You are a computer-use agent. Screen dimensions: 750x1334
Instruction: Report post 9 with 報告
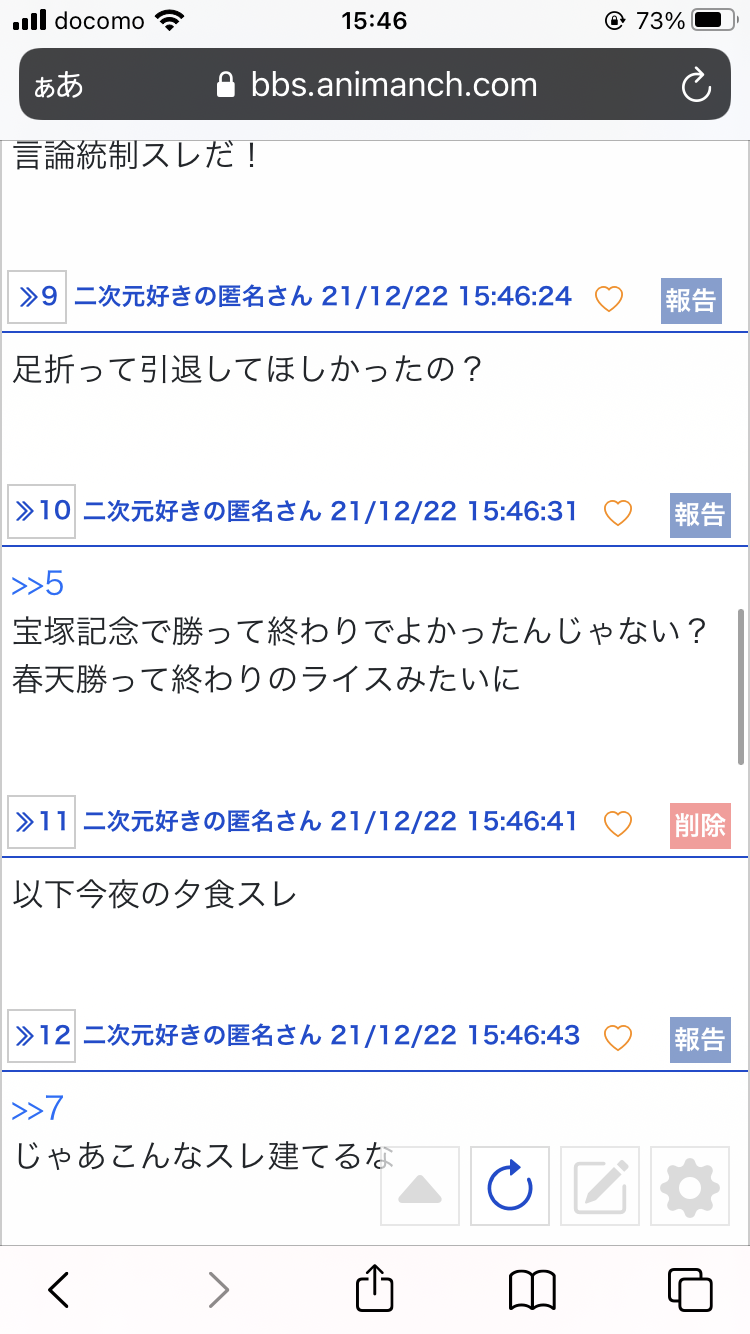(691, 299)
